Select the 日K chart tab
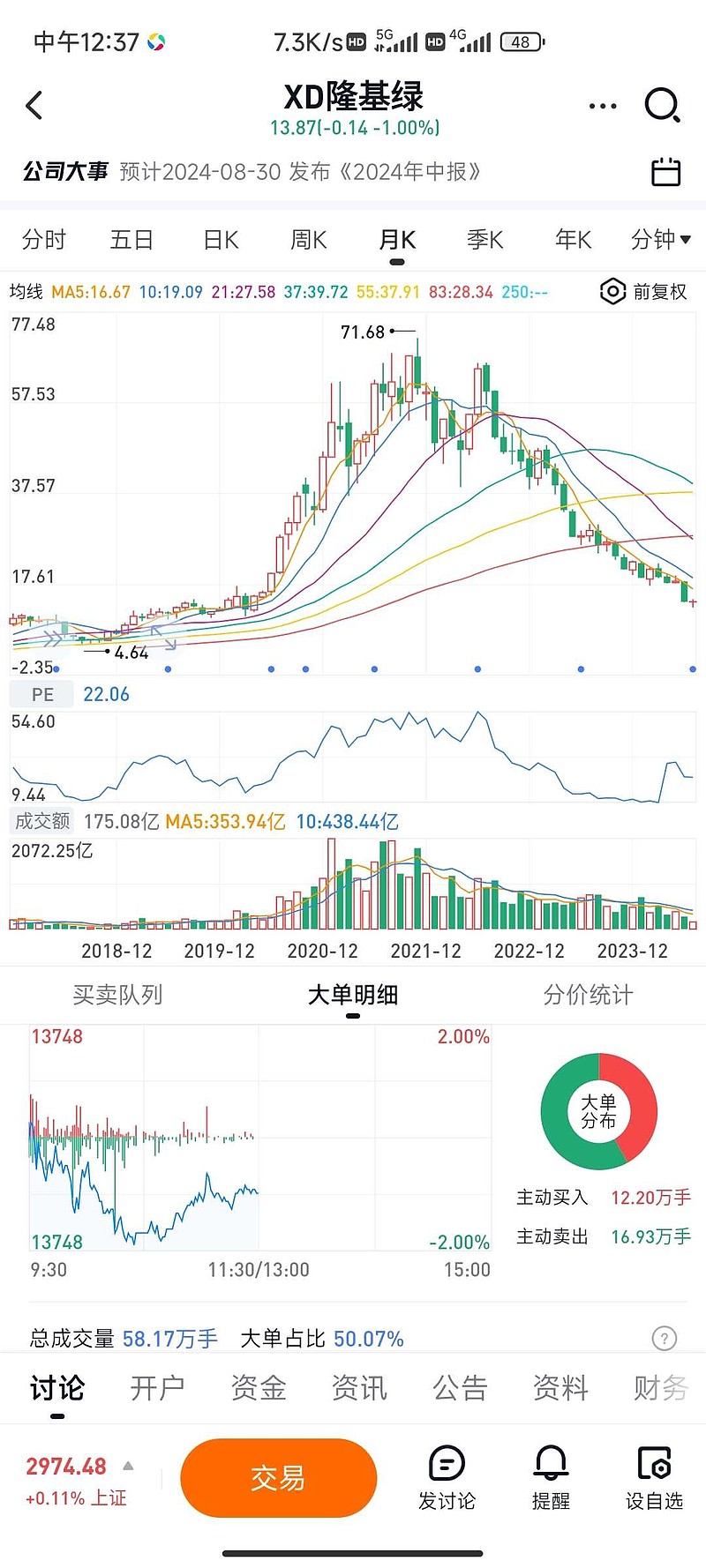The image size is (706, 1568). (x=221, y=240)
